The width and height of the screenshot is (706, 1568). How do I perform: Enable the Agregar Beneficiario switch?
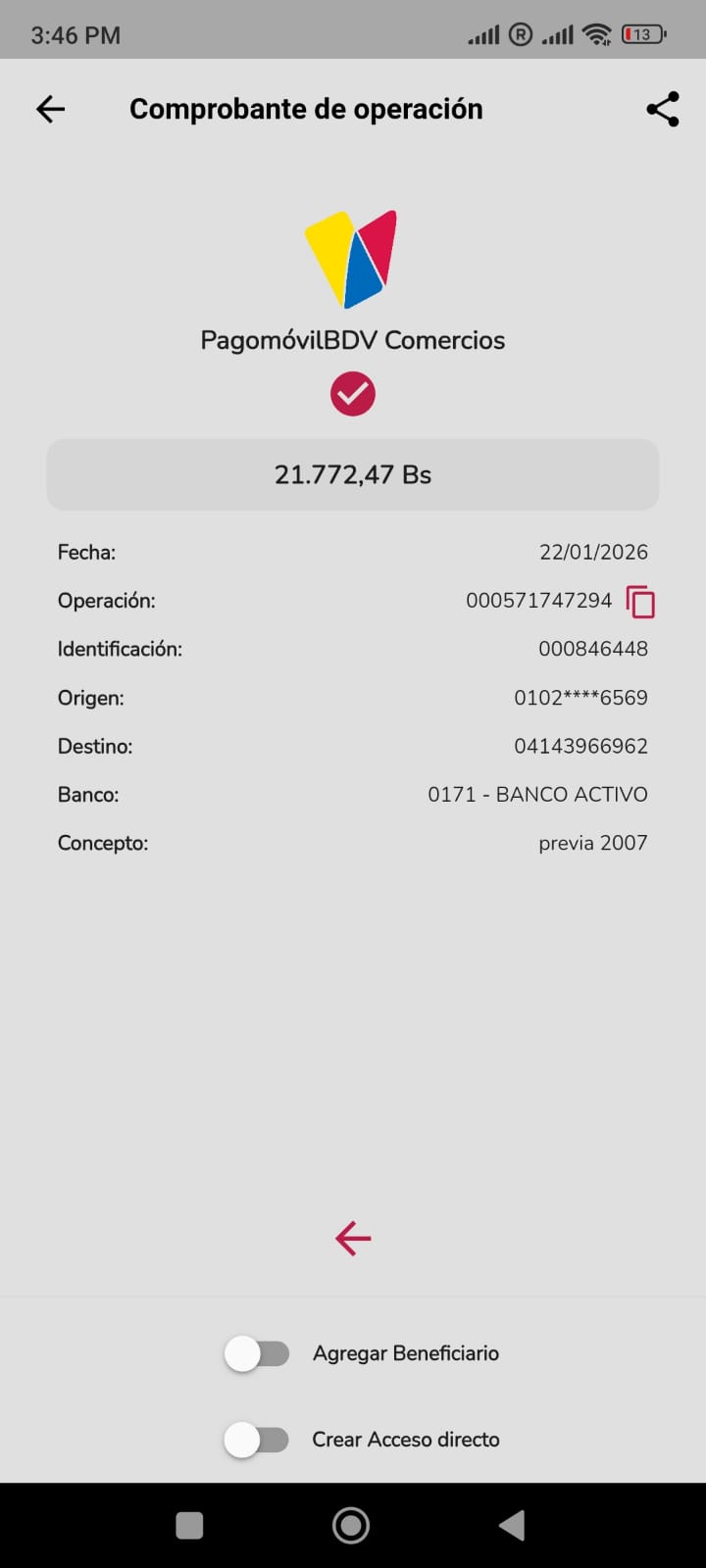pyautogui.click(x=257, y=1354)
